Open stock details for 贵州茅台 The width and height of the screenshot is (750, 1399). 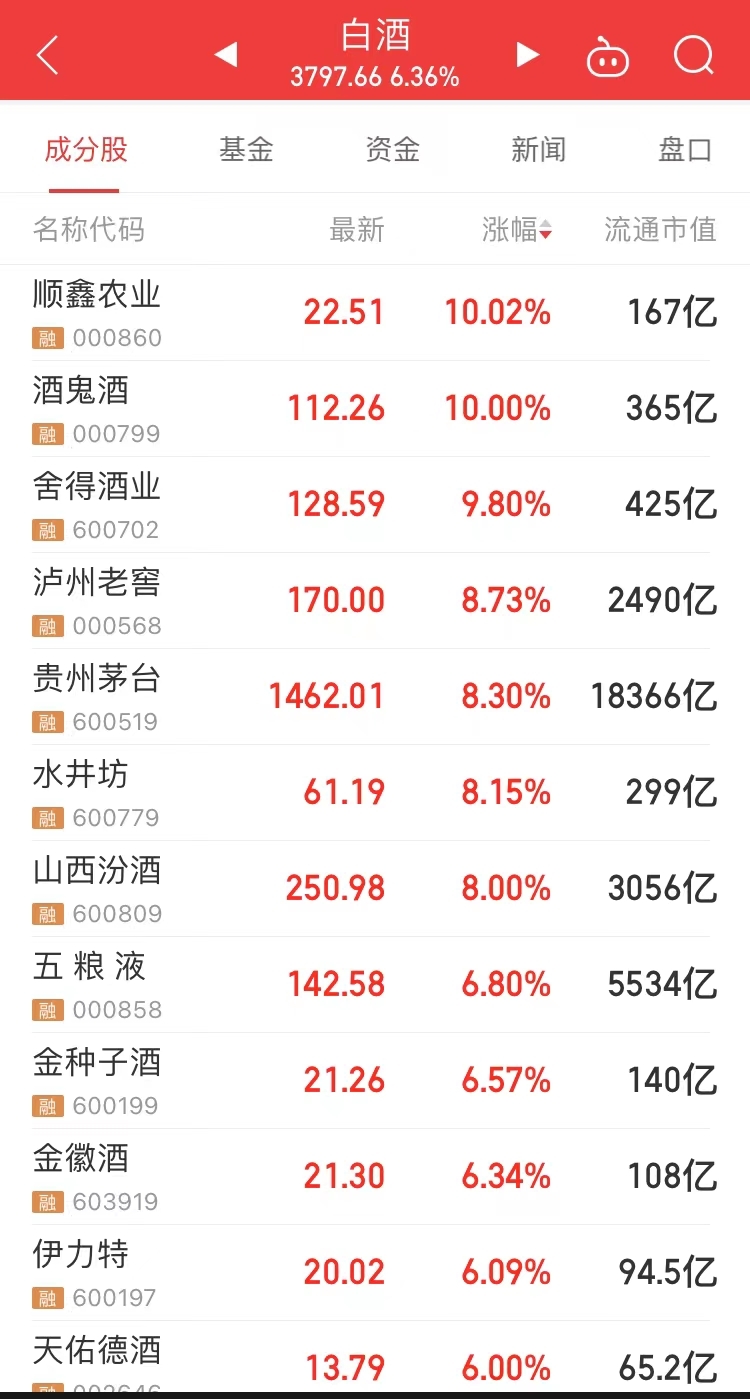pos(375,697)
